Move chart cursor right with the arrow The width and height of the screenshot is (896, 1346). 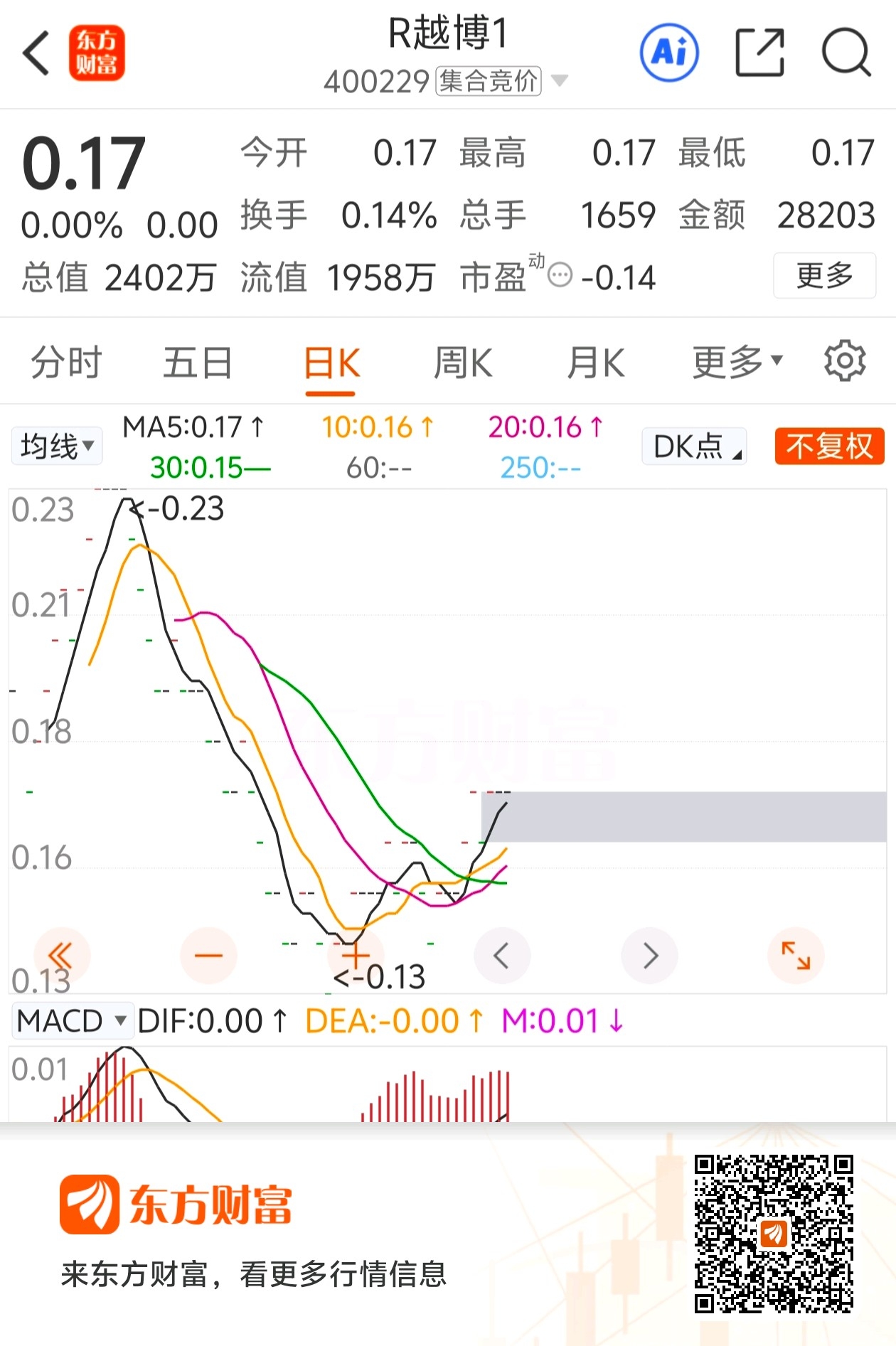click(x=649, y=956)
